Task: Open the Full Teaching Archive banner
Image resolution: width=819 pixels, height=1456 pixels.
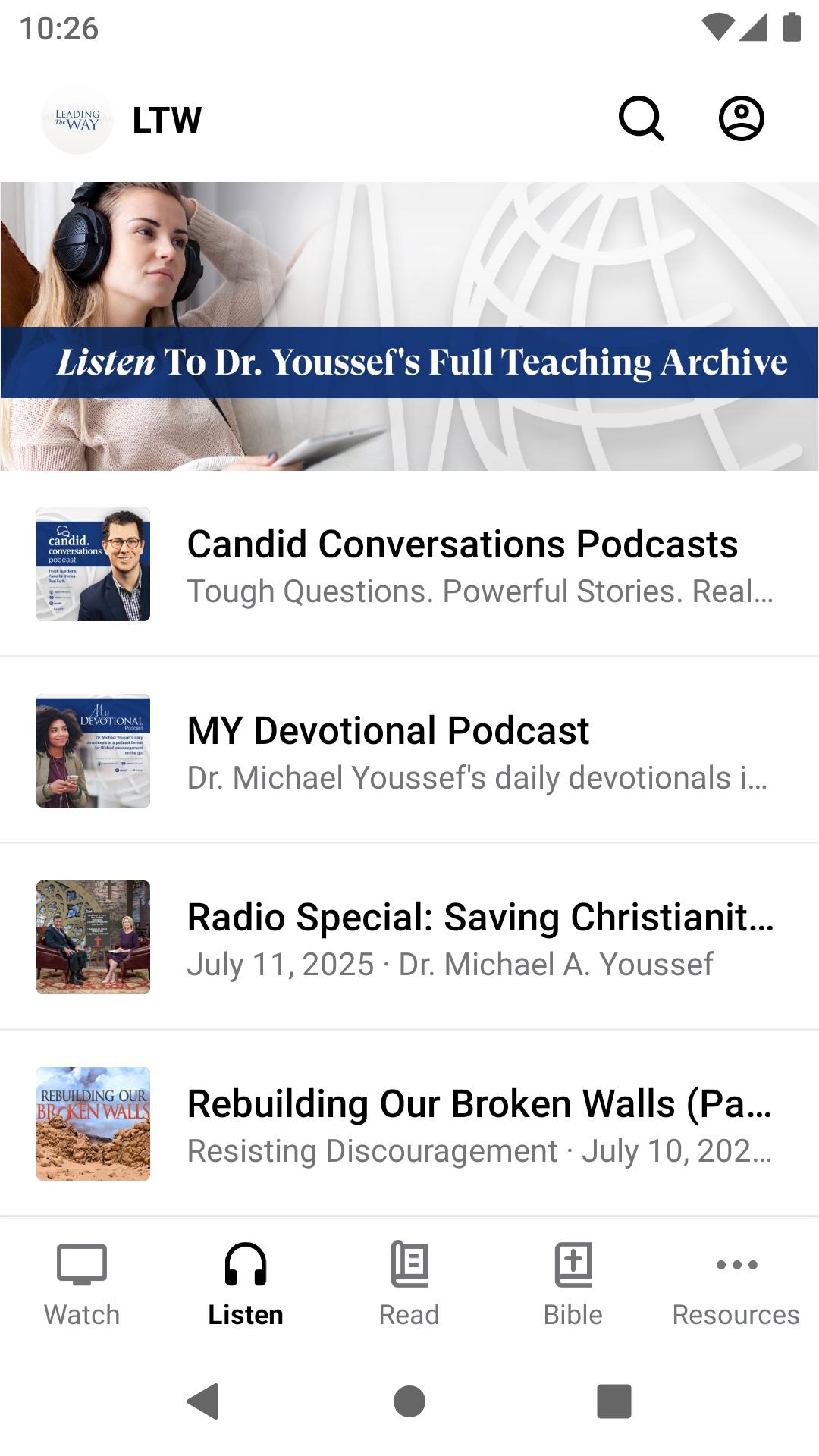Action: pyautogui.click(x=409, y=326)
